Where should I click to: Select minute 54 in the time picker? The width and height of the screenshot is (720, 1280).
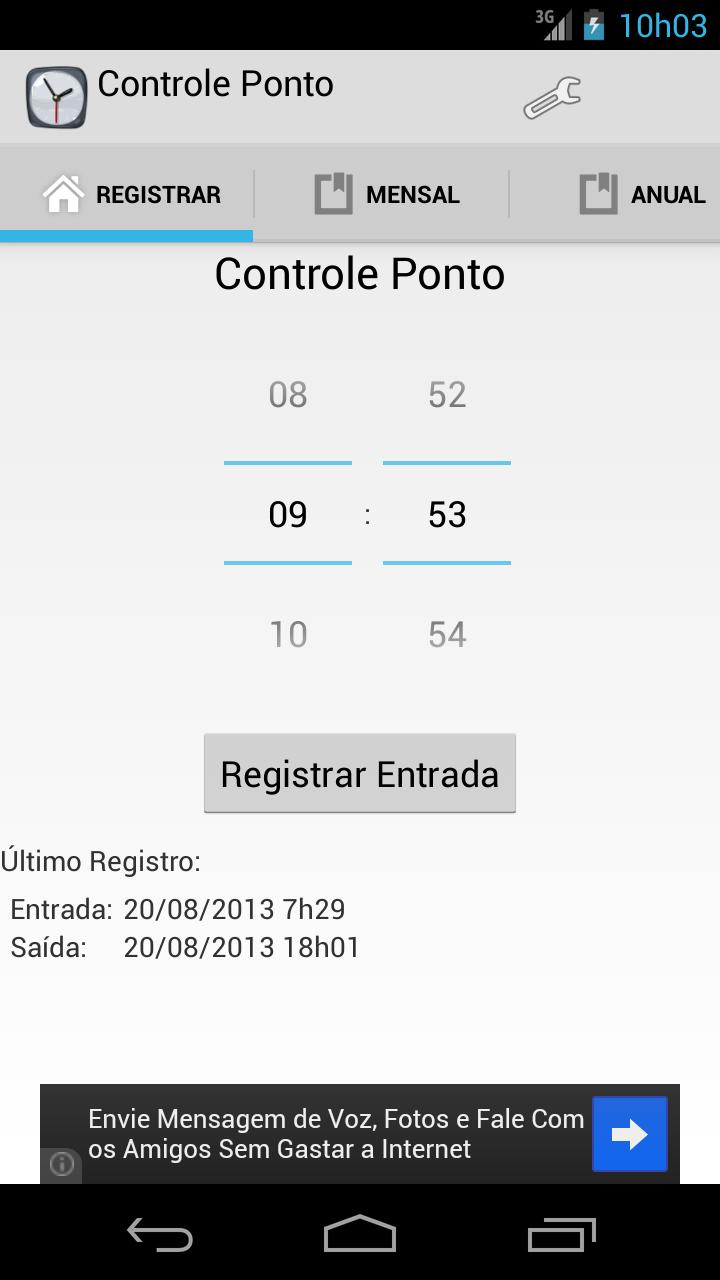(x=447, y=633)
